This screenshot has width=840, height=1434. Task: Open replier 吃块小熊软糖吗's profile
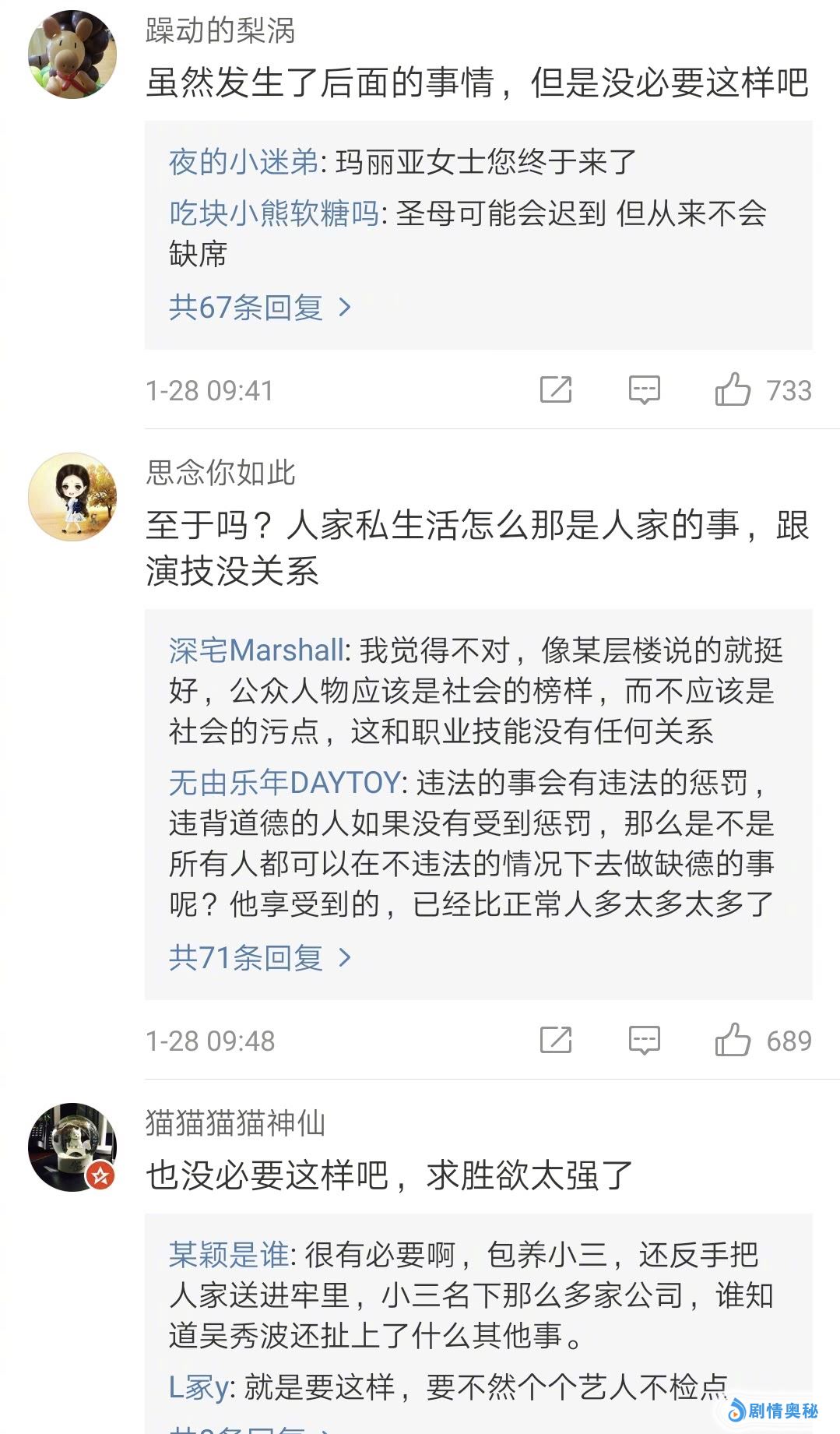coord(273,213)
